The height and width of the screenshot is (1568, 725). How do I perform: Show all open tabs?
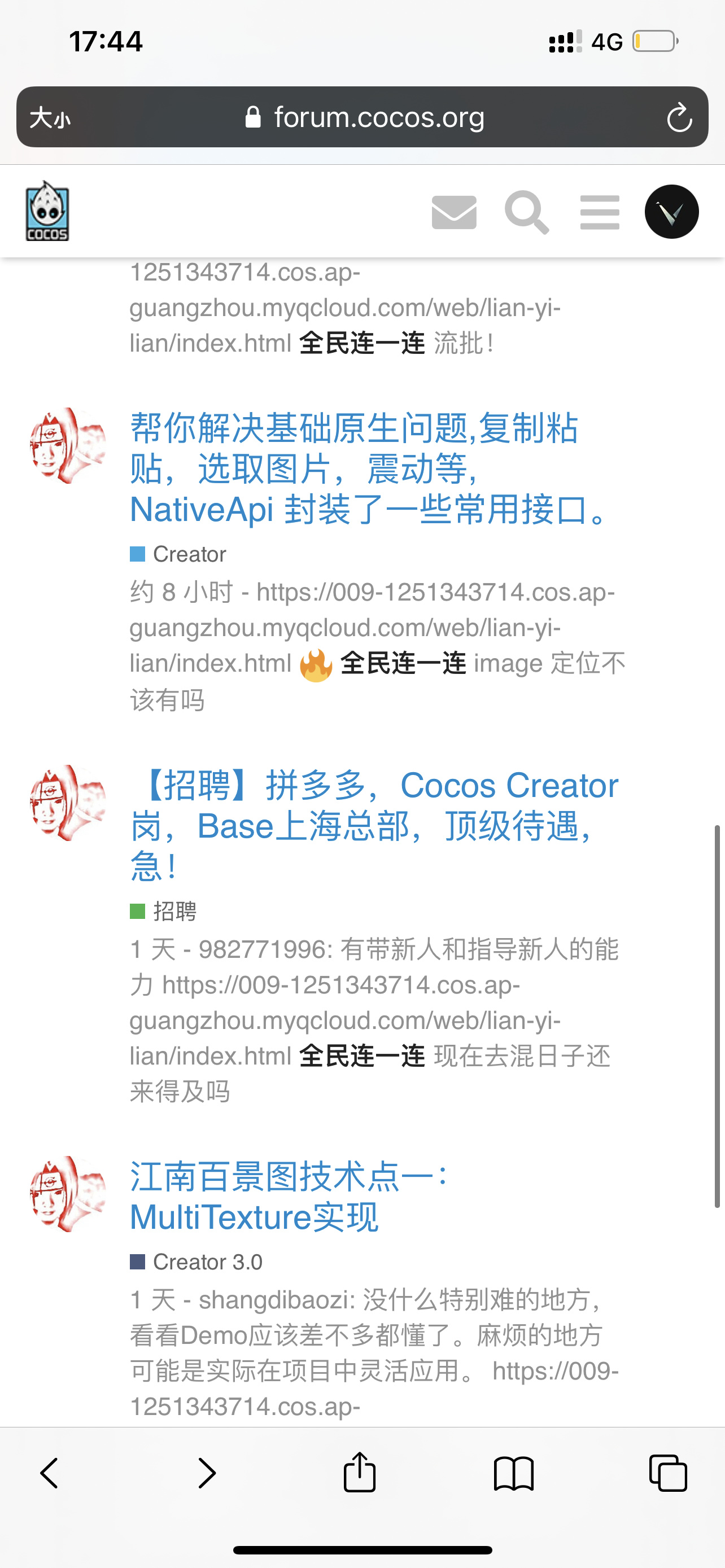point(668,1474)
